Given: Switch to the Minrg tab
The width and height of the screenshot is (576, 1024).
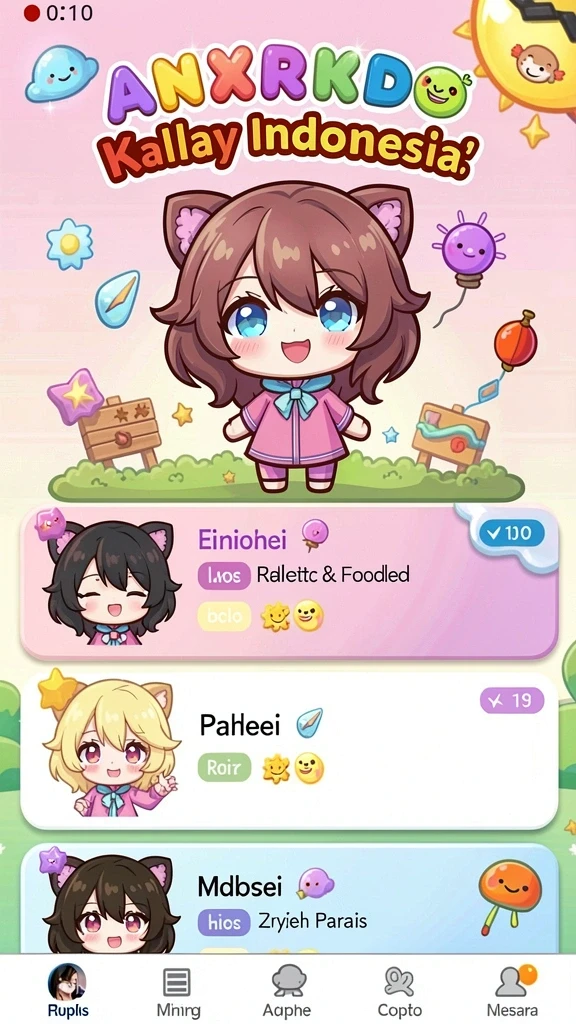Looking at the screenshot, I should coord(176,990).
